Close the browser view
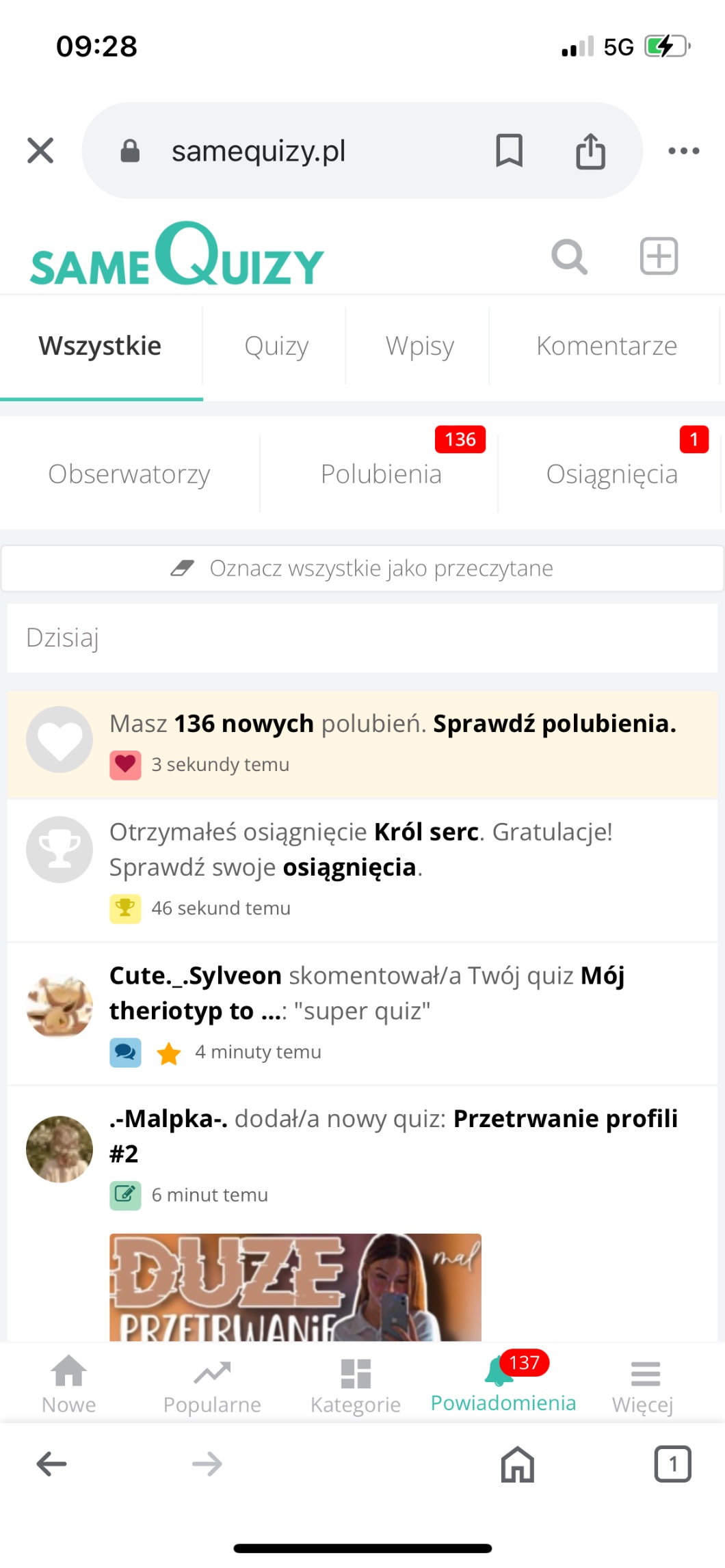The height and width of the screenshot is (1568, 725). click(40, 150)
